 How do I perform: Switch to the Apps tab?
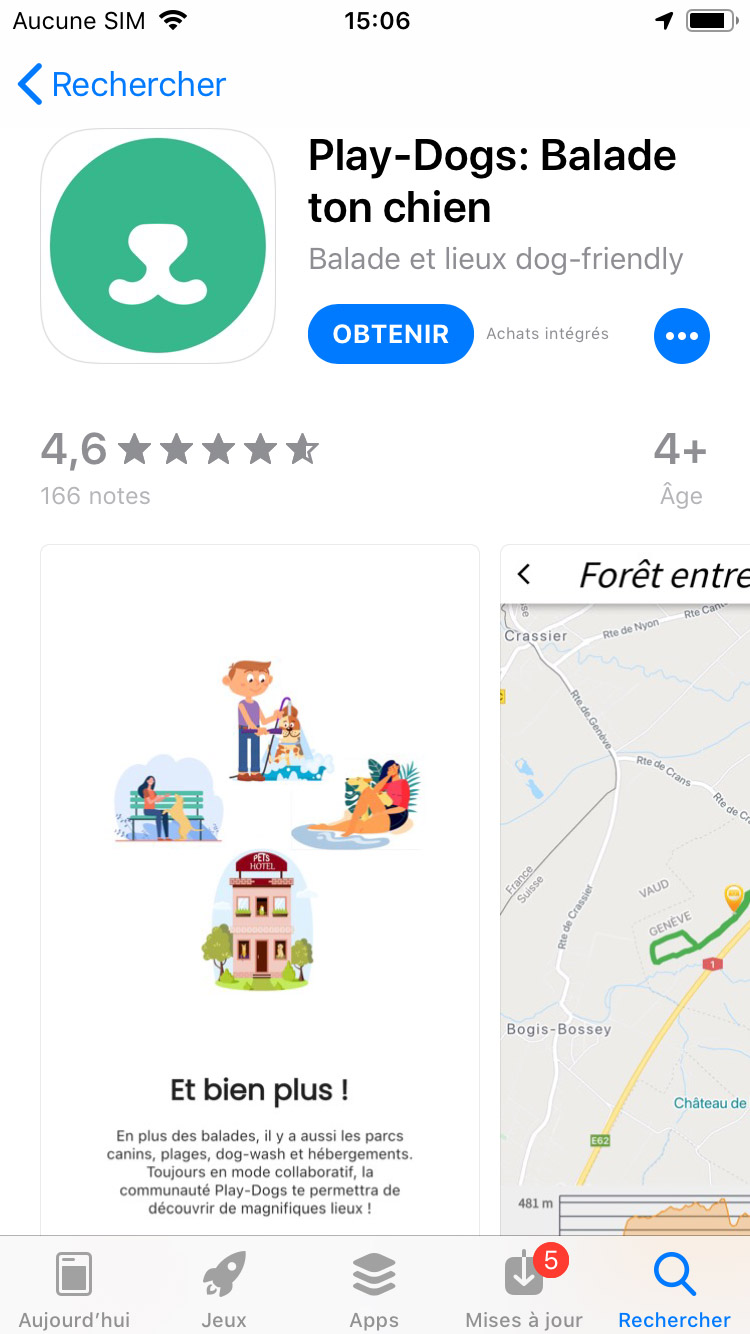pos(374,1289)
